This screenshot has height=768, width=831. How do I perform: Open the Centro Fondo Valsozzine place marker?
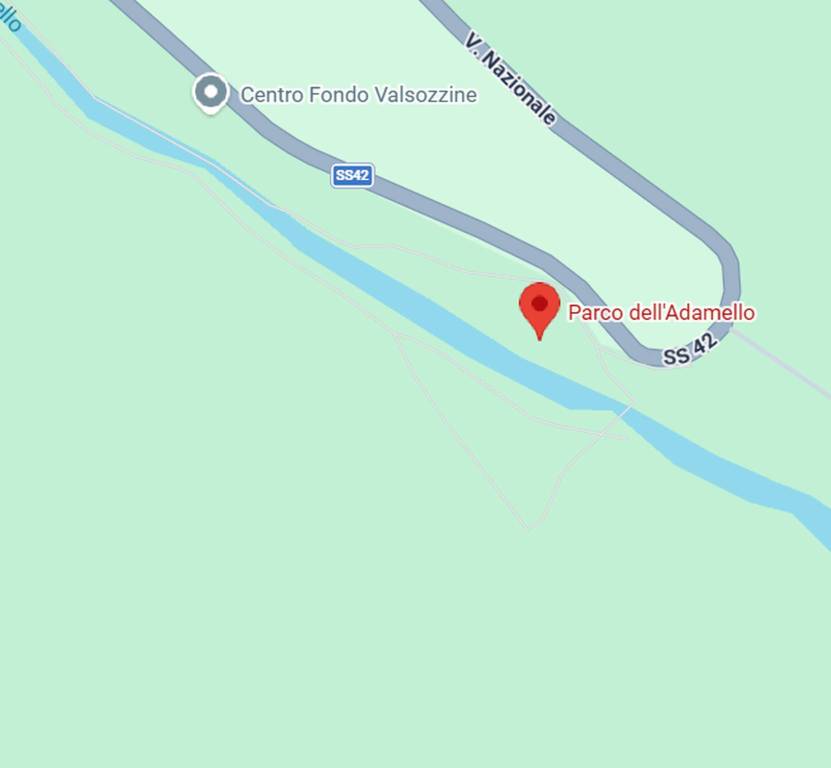[210, 93]
